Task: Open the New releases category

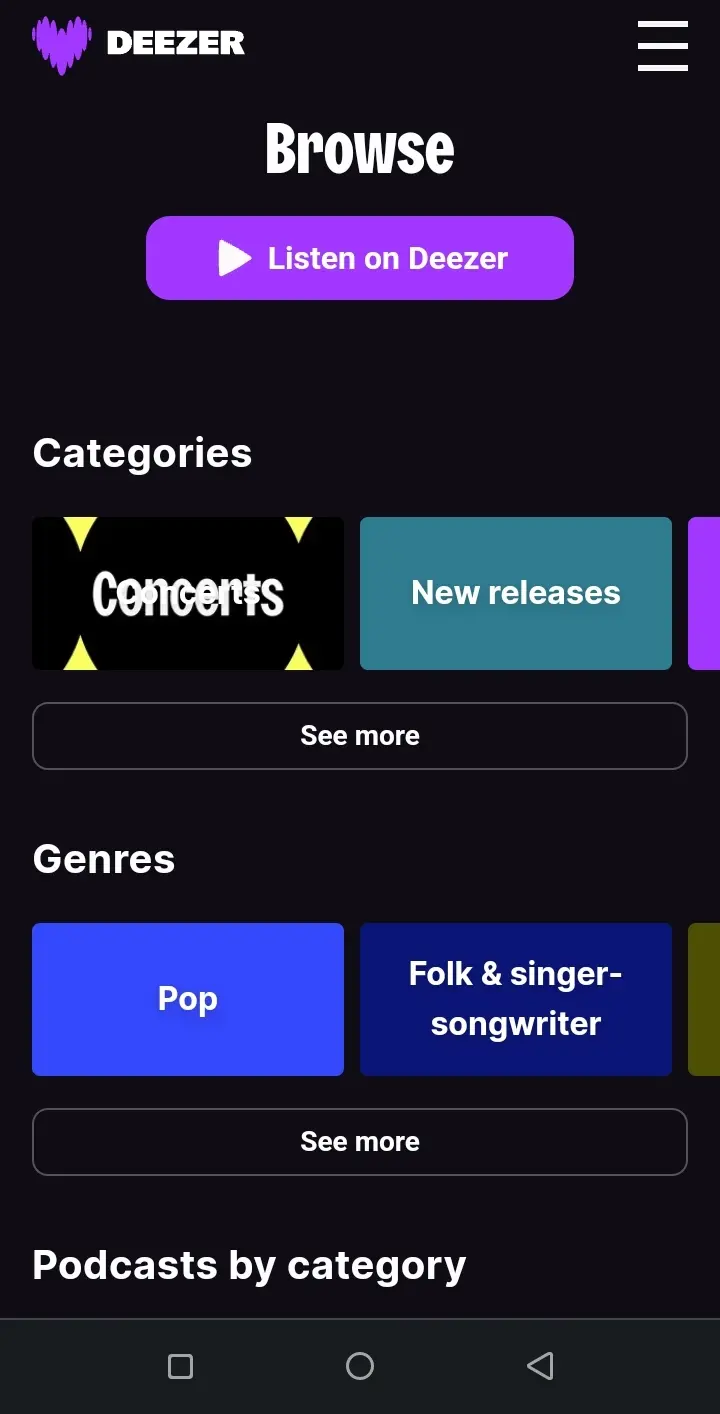Action: [516, 593]
